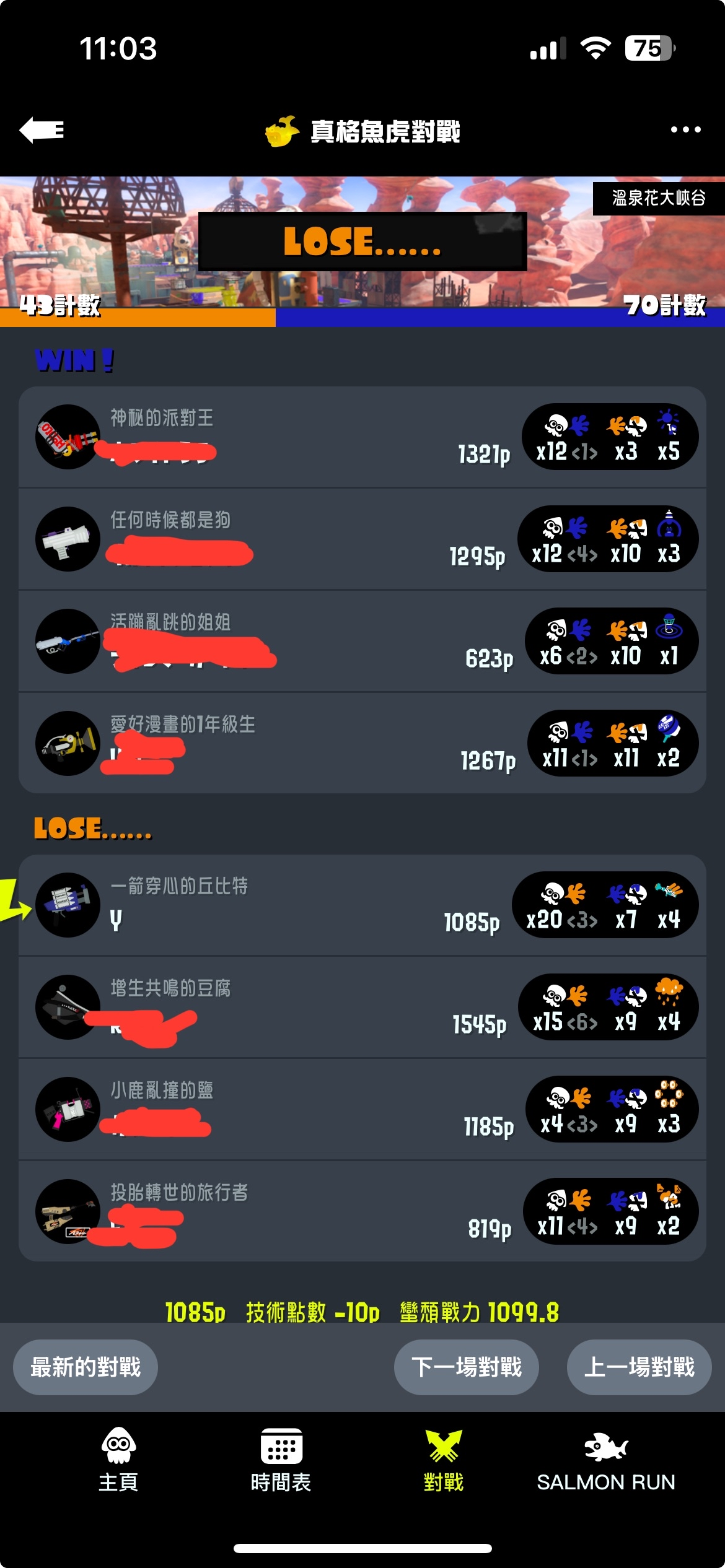Image resolution: width=725 pixels, height=1568 pixels.
Task: Select the 對戰 tab
Action: 444,1460
